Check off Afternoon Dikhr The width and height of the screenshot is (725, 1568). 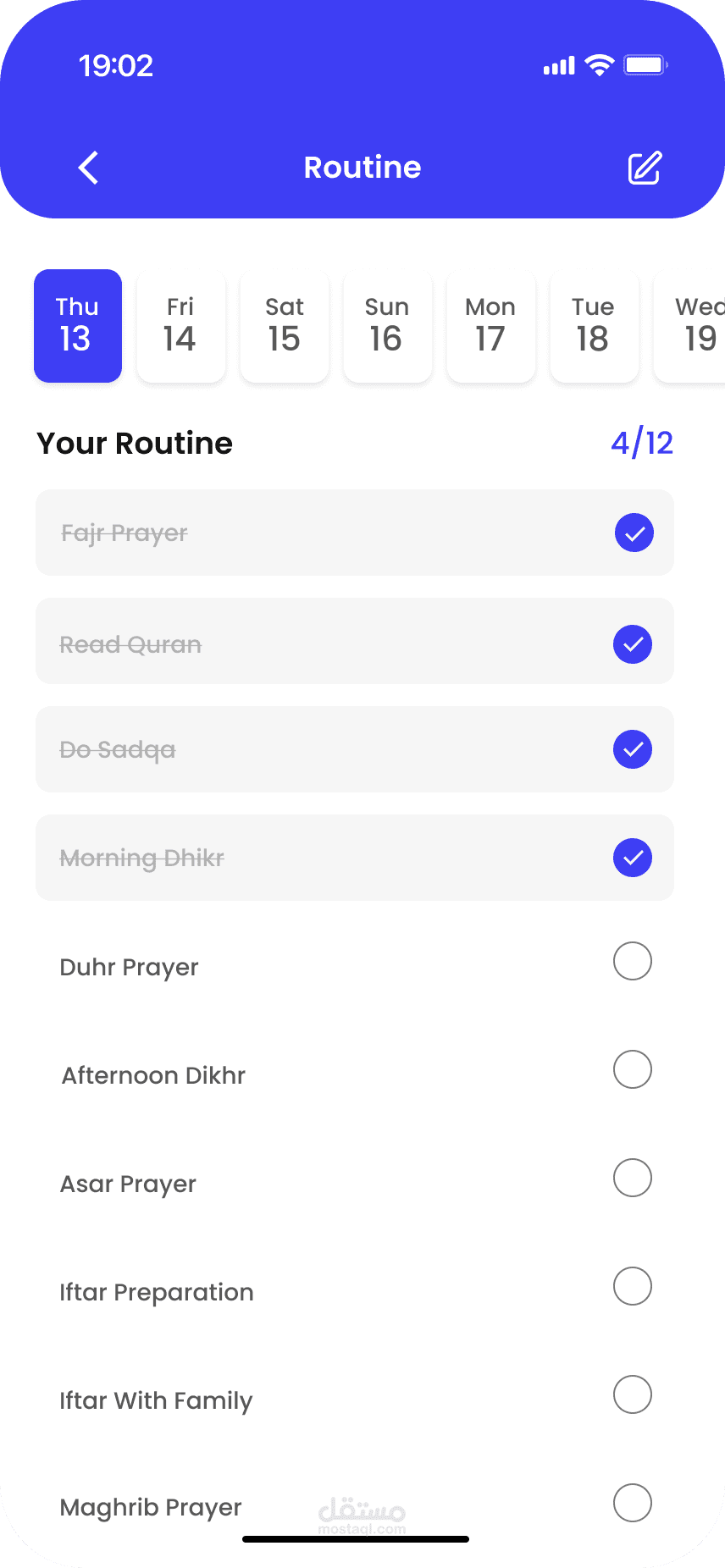pyautogui.click(x=633, y=1069)
